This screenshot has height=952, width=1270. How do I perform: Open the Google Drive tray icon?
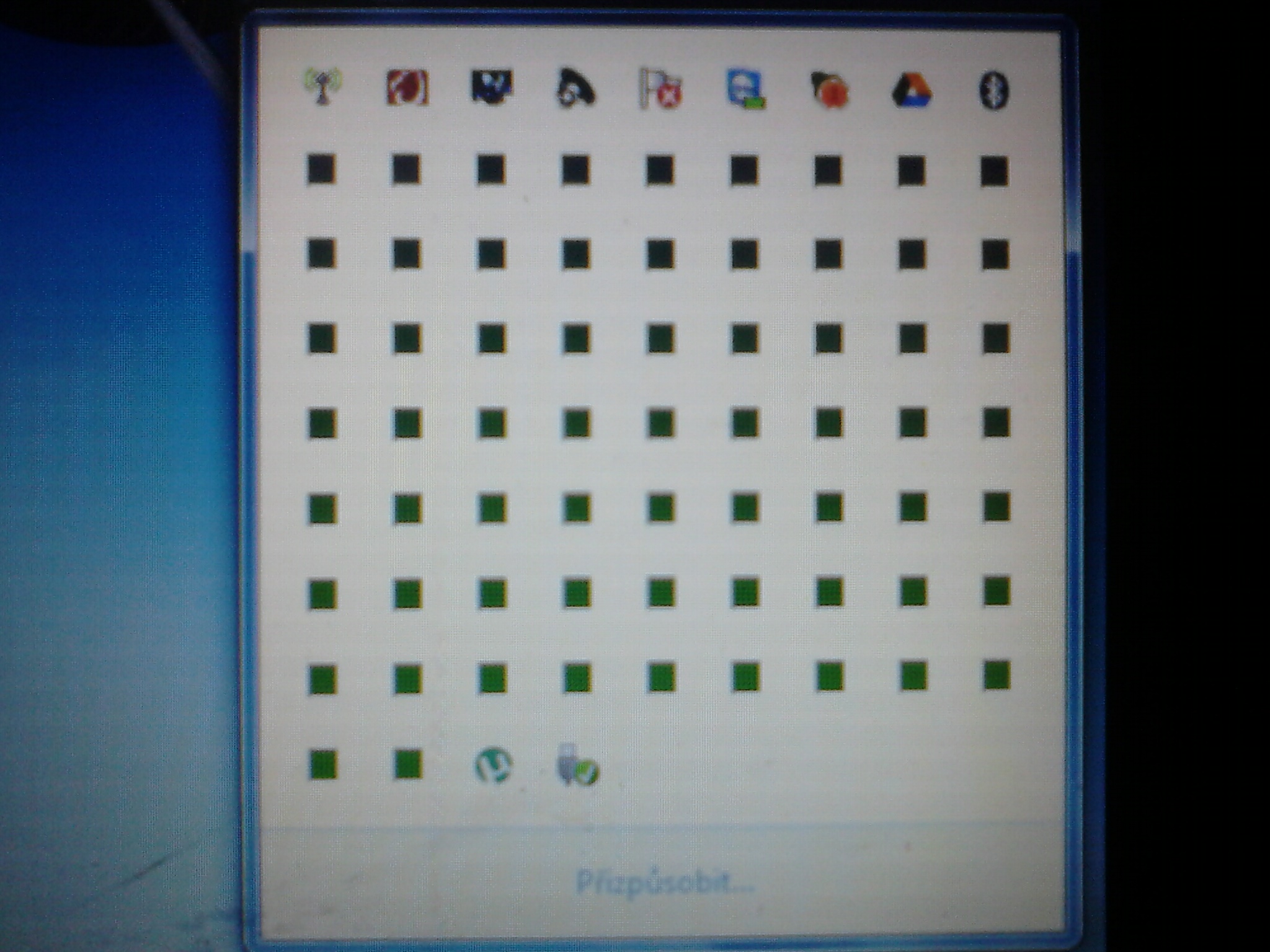912,91
